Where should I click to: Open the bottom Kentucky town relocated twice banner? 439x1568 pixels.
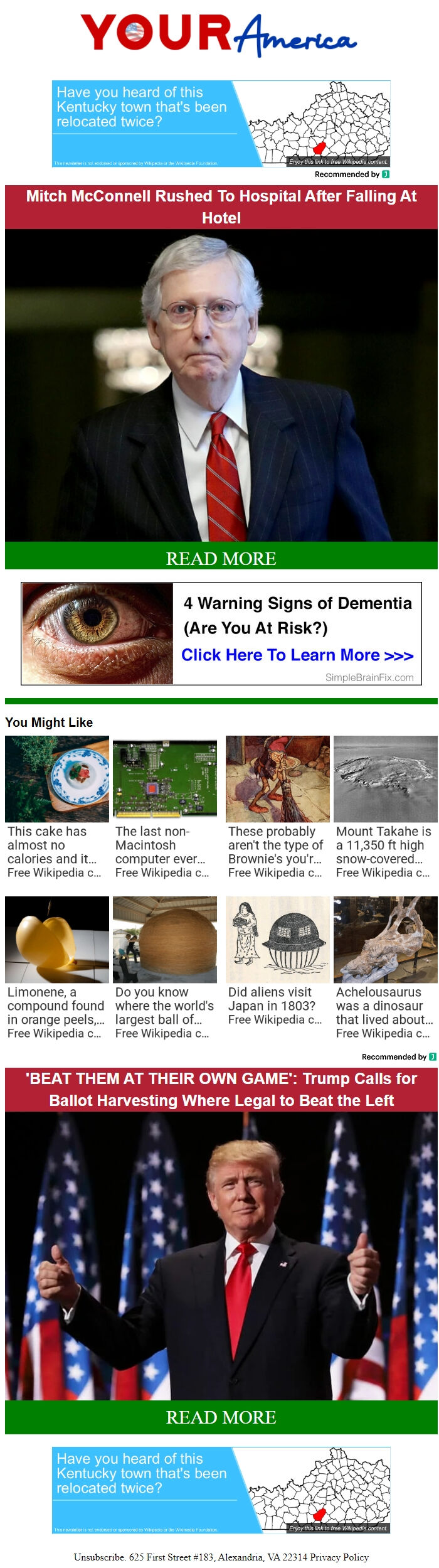tap(221, 1490)
